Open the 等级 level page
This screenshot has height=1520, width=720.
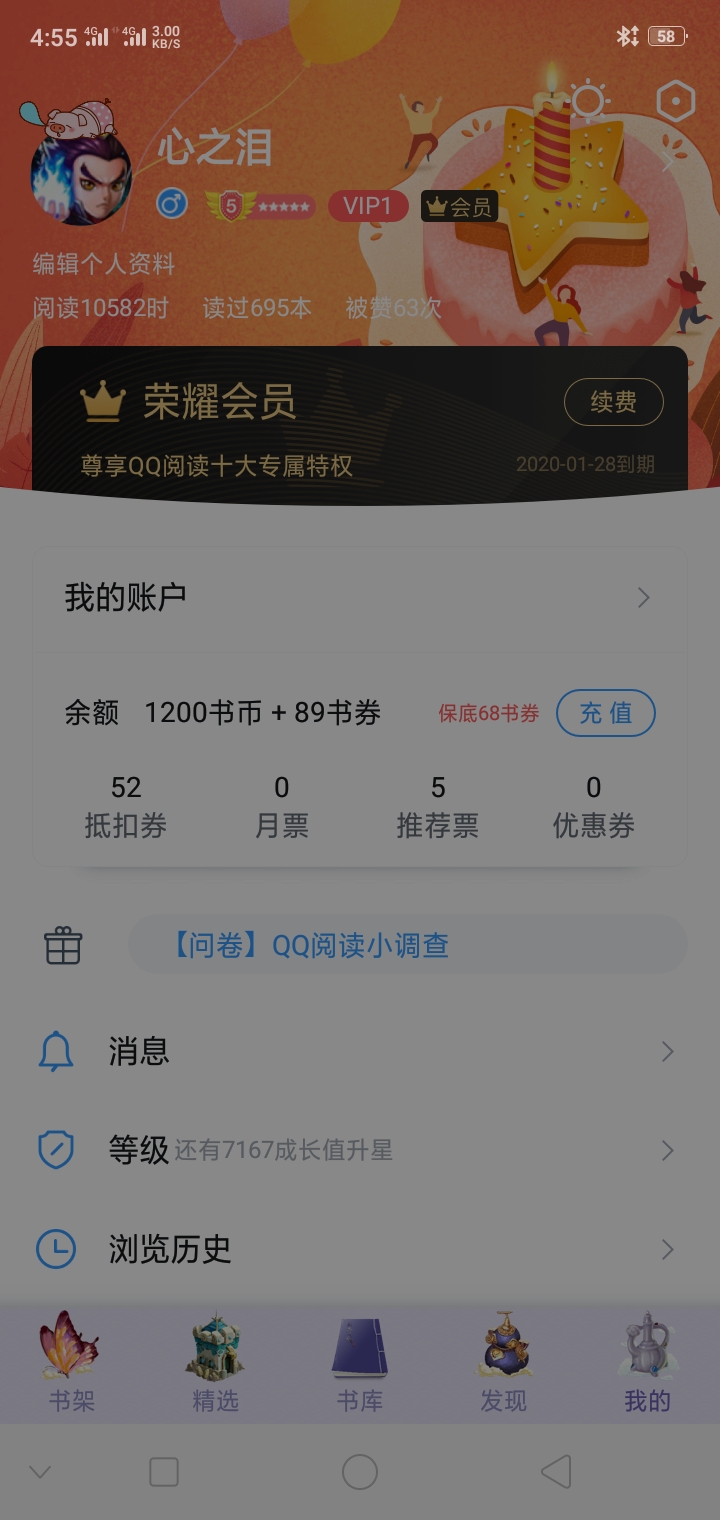coord(360,1151)
